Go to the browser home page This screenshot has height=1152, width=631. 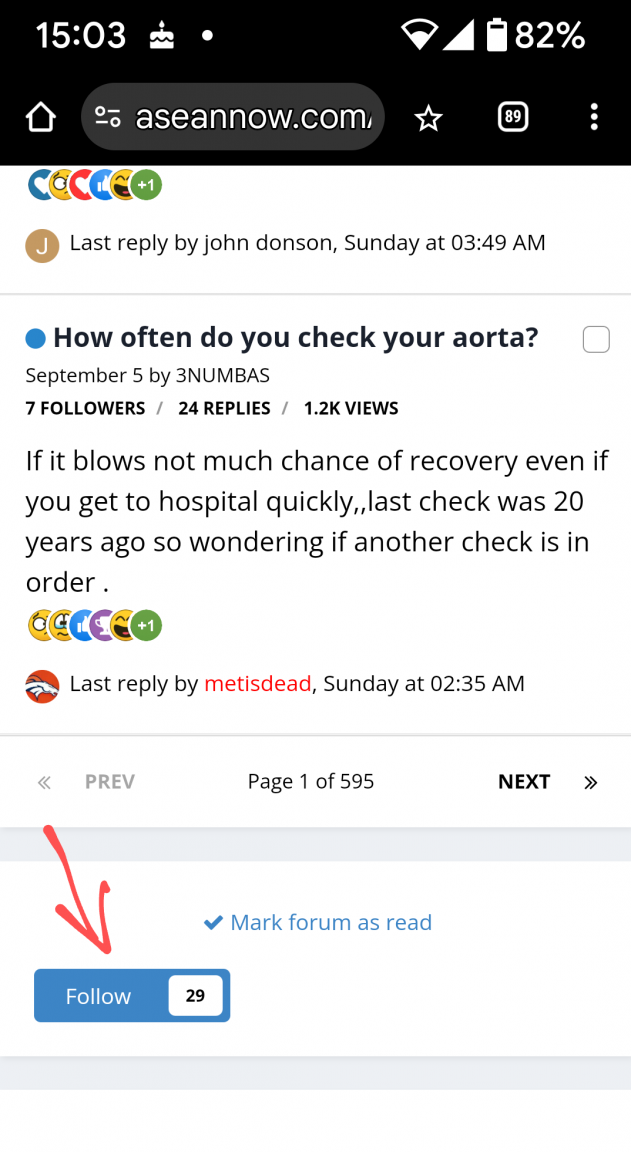(x=40, y=118)
